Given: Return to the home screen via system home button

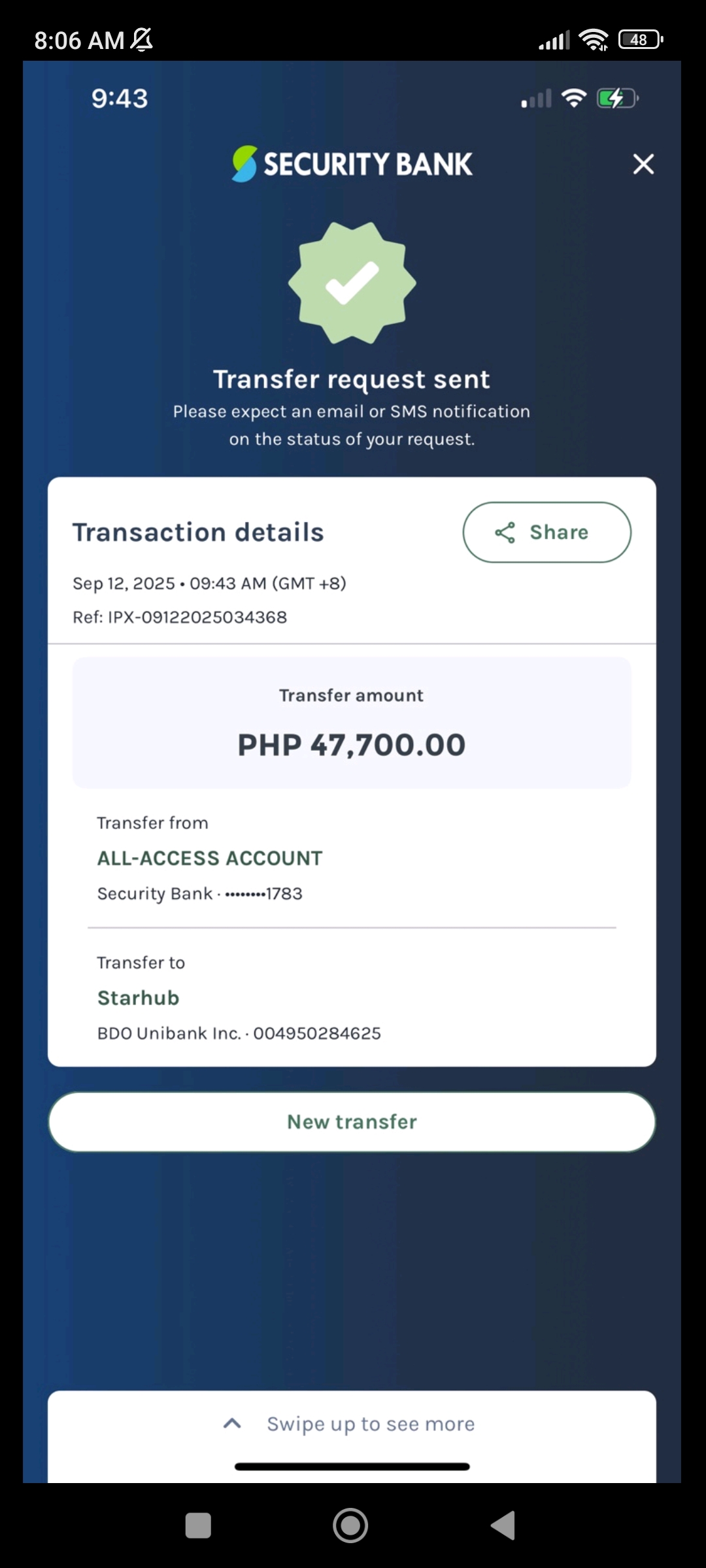Looking at the screenshot, I should pos(350,1526).
